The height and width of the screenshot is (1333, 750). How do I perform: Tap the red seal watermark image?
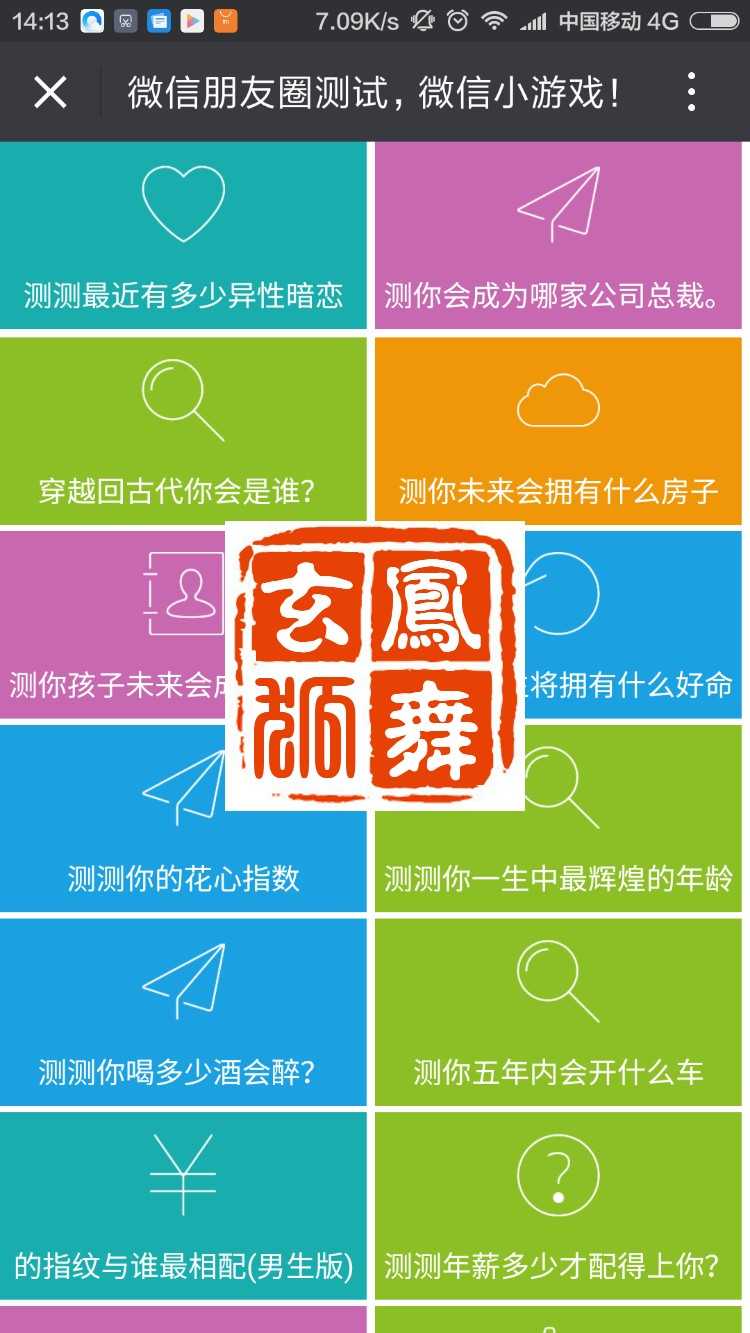point(375,665)
